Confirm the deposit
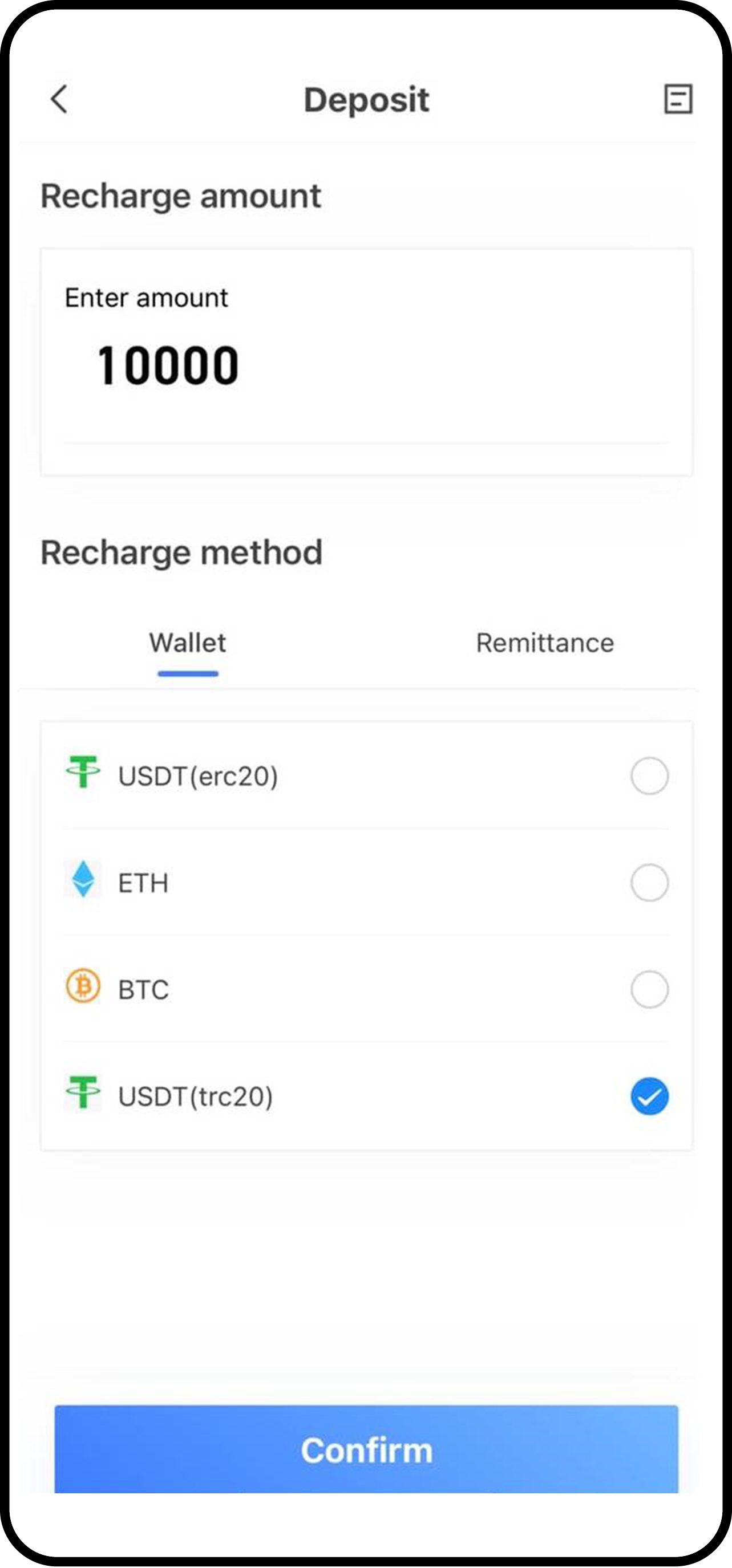 click(366, 1449)
